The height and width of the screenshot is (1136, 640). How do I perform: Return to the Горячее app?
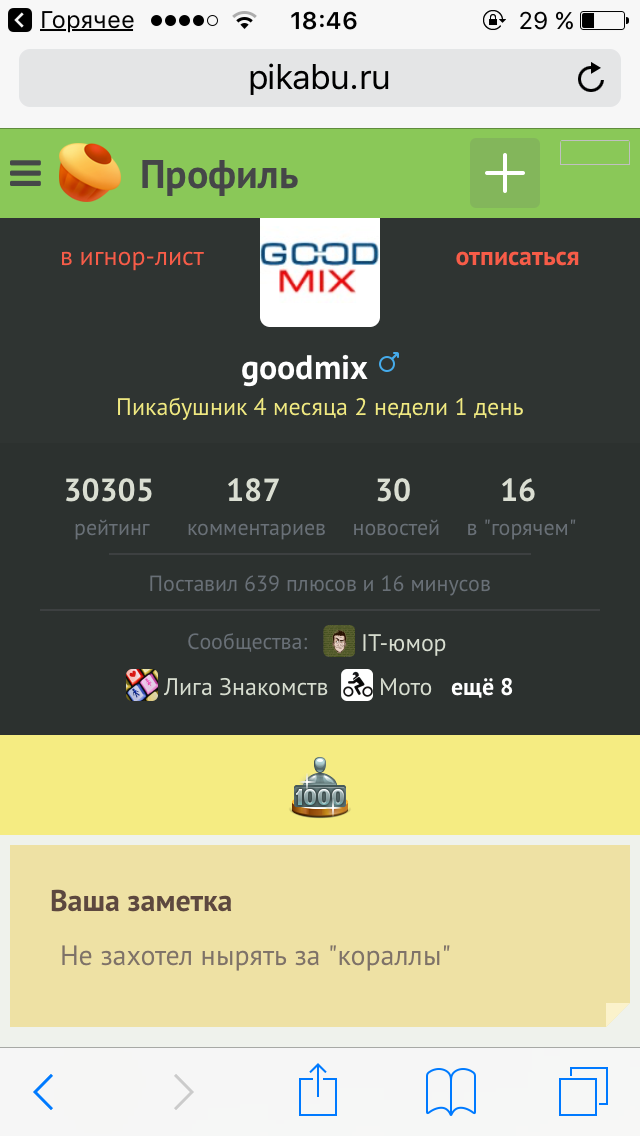pyautogui.click(x=75, y=20)
